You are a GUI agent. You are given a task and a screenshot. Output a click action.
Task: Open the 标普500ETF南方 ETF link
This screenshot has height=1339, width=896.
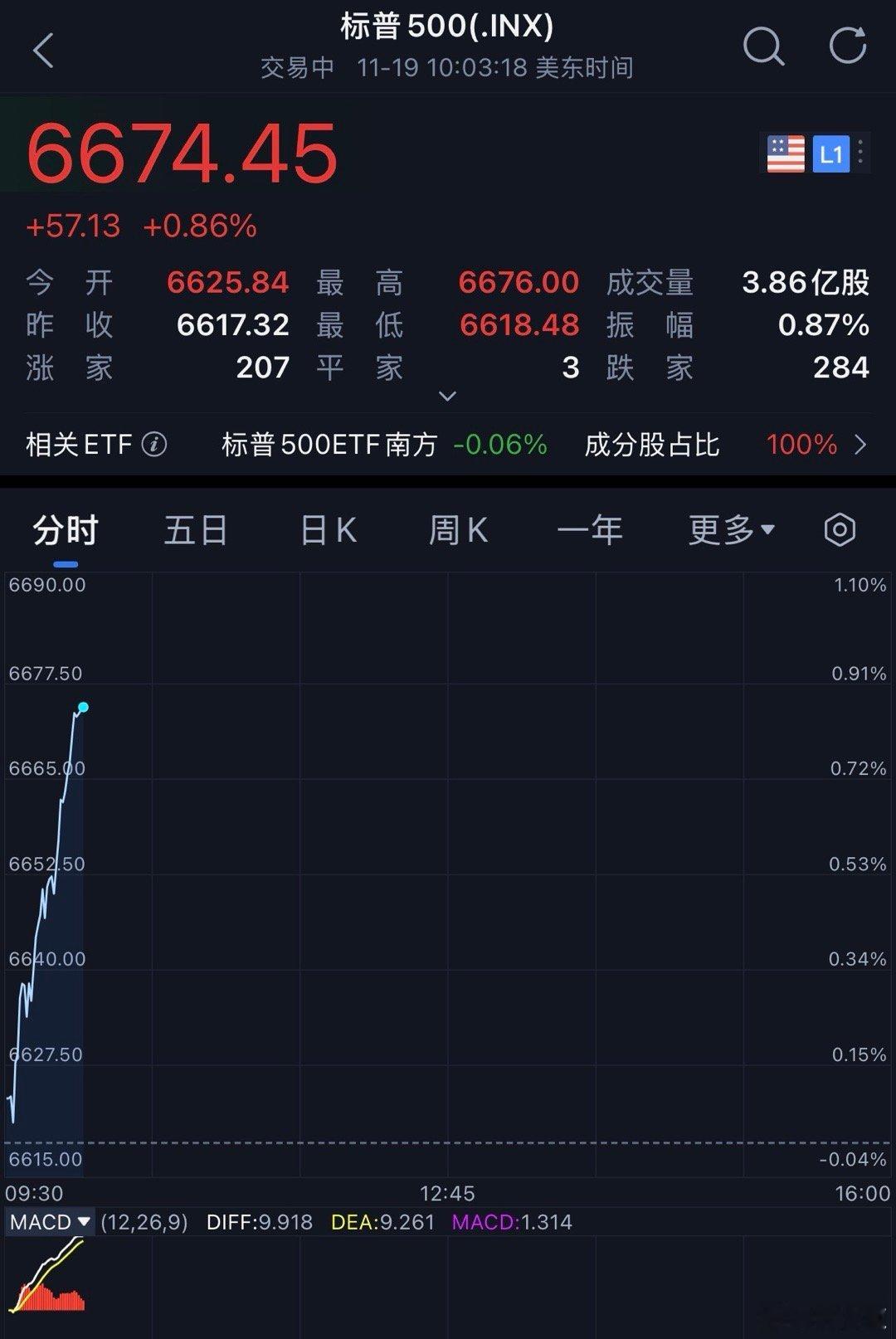(329, 445)
